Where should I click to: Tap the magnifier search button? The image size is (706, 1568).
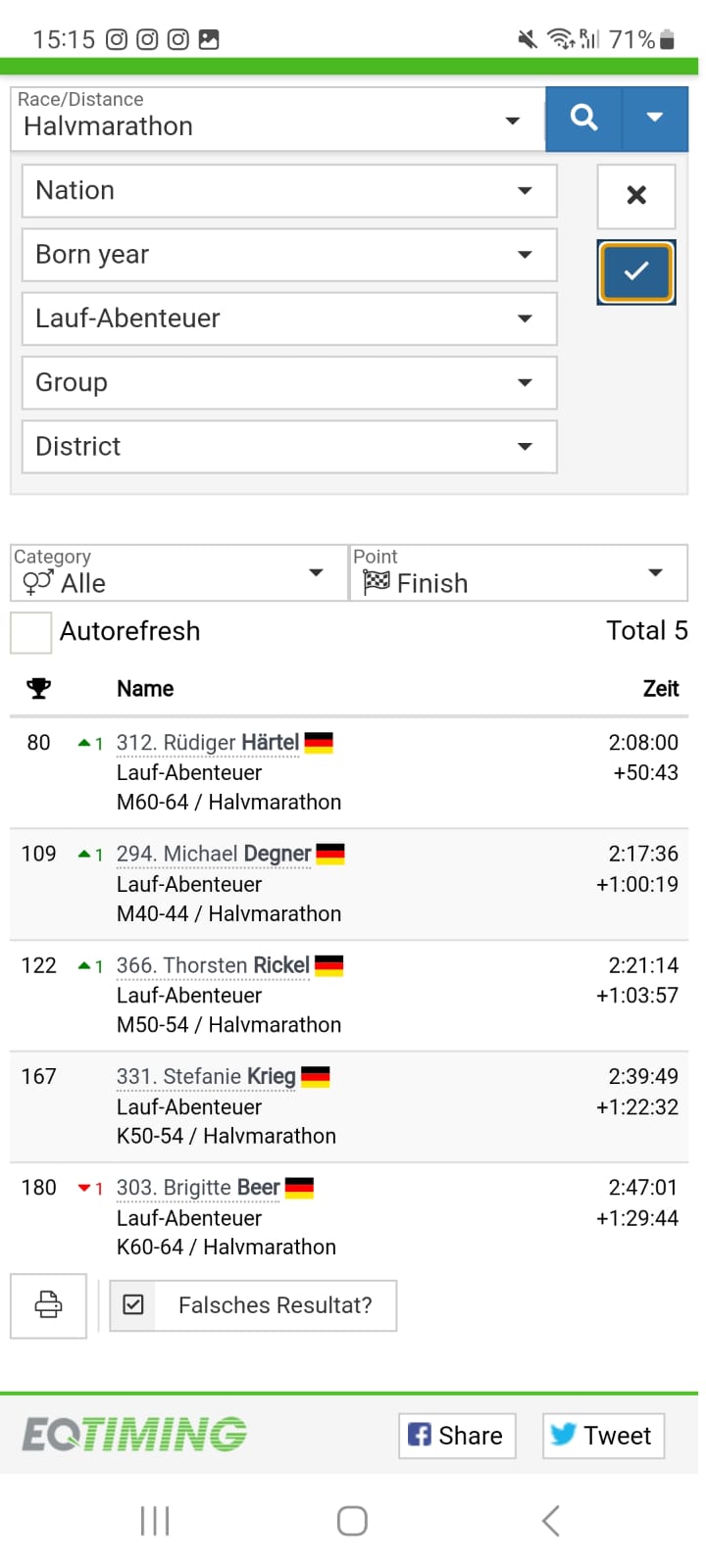click(x=583, y=118)
